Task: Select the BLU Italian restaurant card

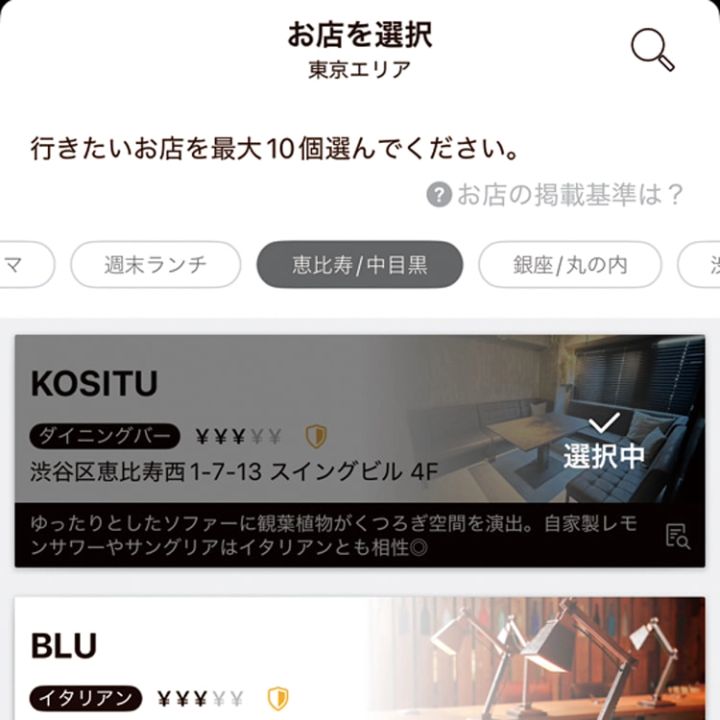Action: point(360,660)
